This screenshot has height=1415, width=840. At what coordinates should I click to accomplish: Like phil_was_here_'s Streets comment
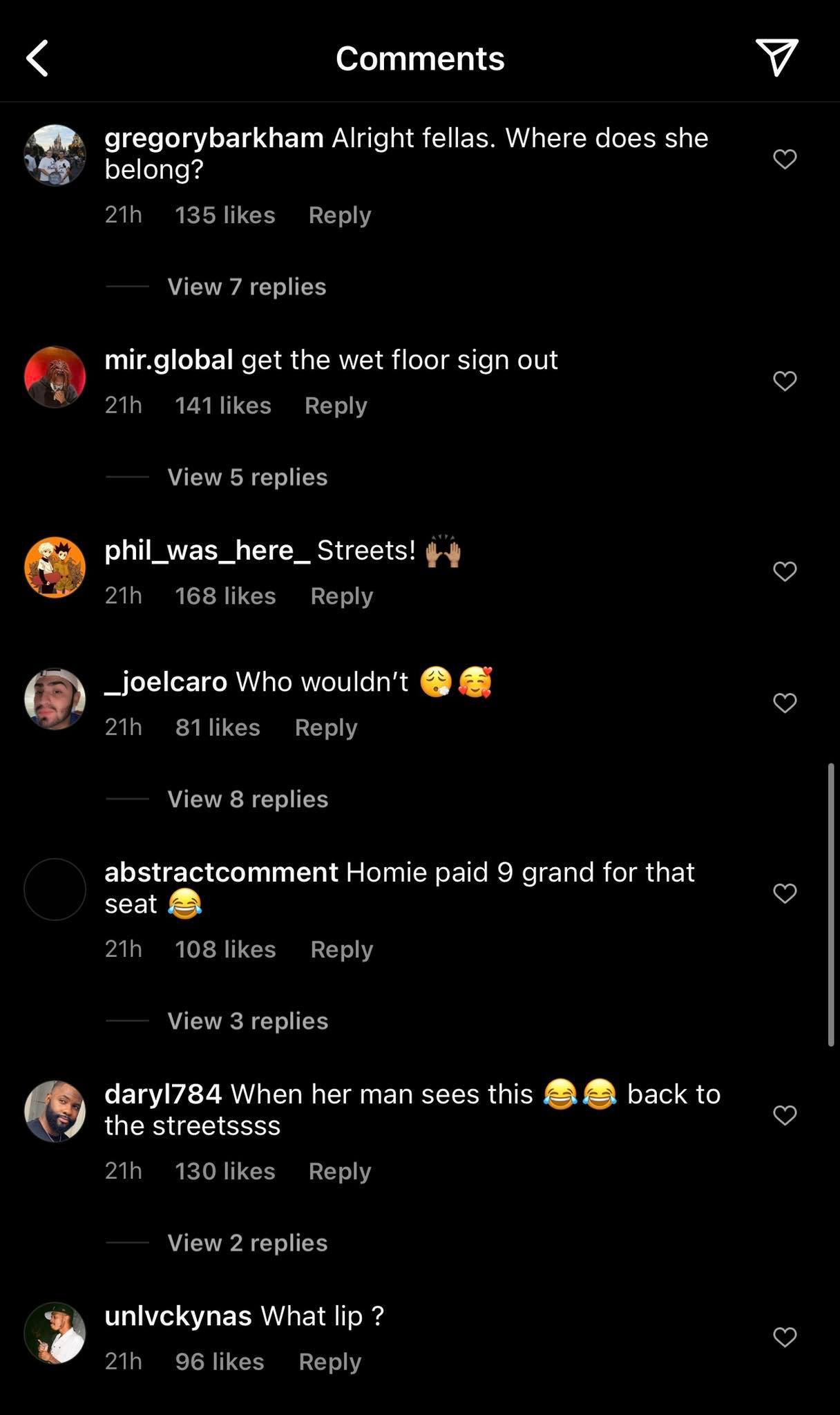[785, 571]
